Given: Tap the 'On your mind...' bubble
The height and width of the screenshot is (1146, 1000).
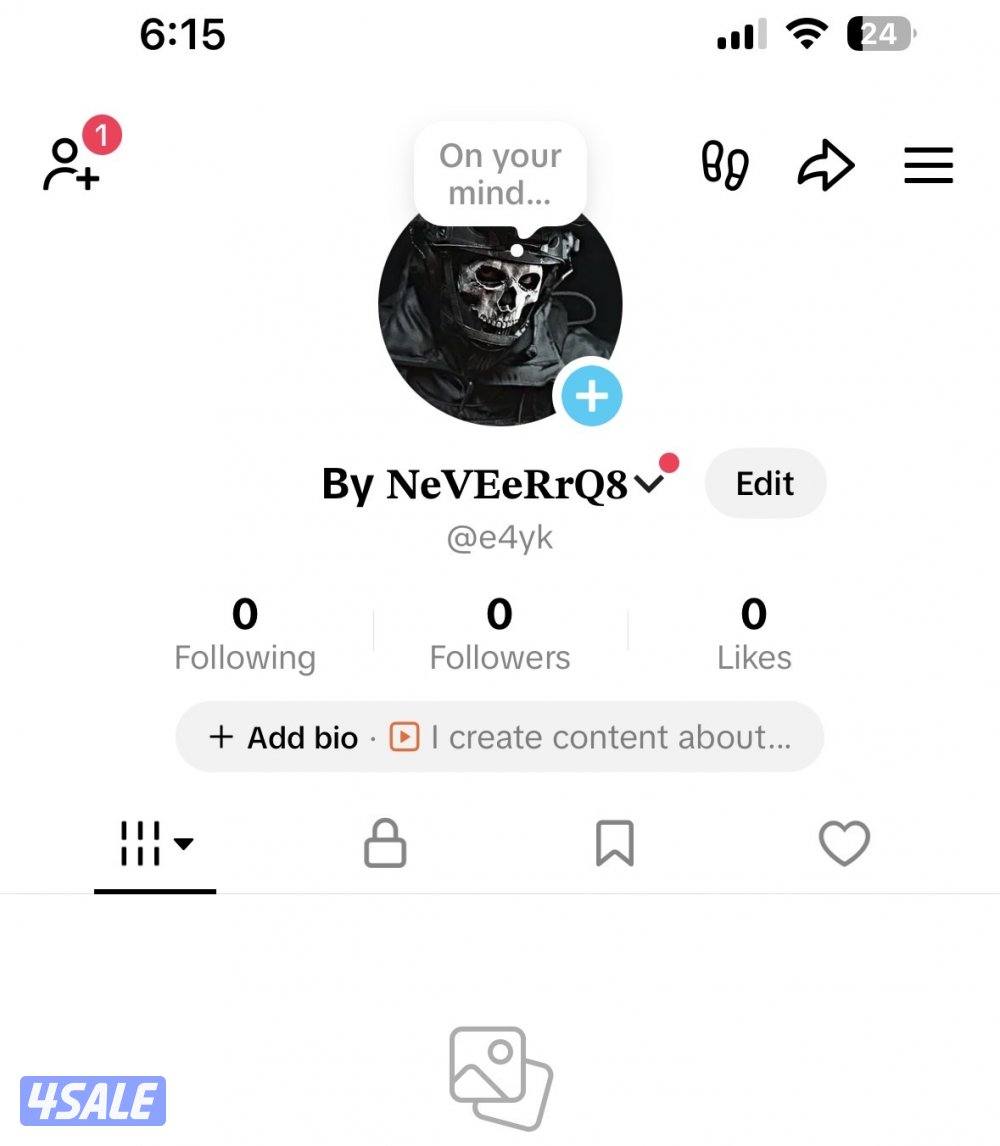Looking at the screenshot, I should [499, 173].
